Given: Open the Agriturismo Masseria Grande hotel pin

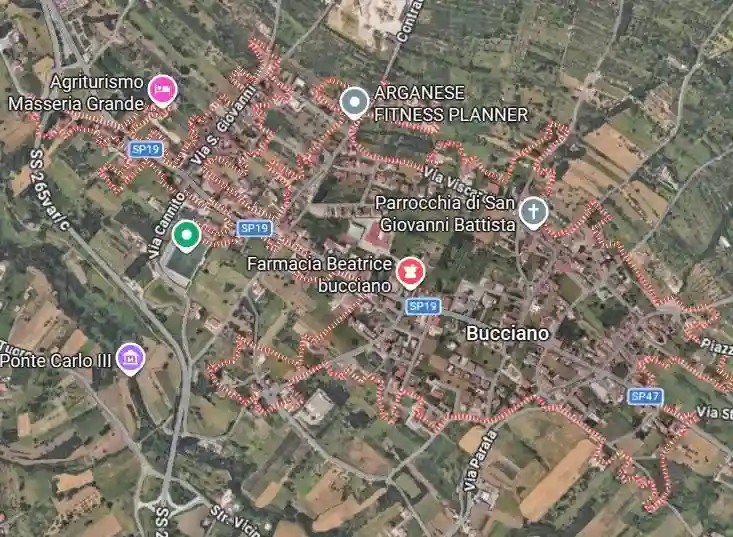Looking at the screenshot, I should click(162, 91).
